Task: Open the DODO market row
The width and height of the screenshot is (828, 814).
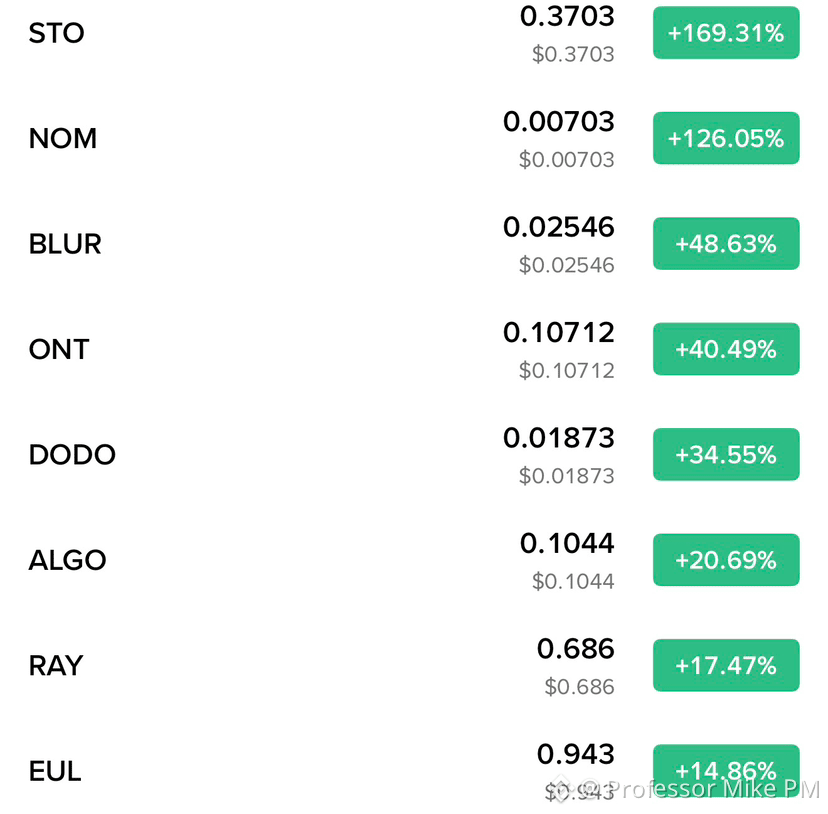Action: (x=414, y=454)
